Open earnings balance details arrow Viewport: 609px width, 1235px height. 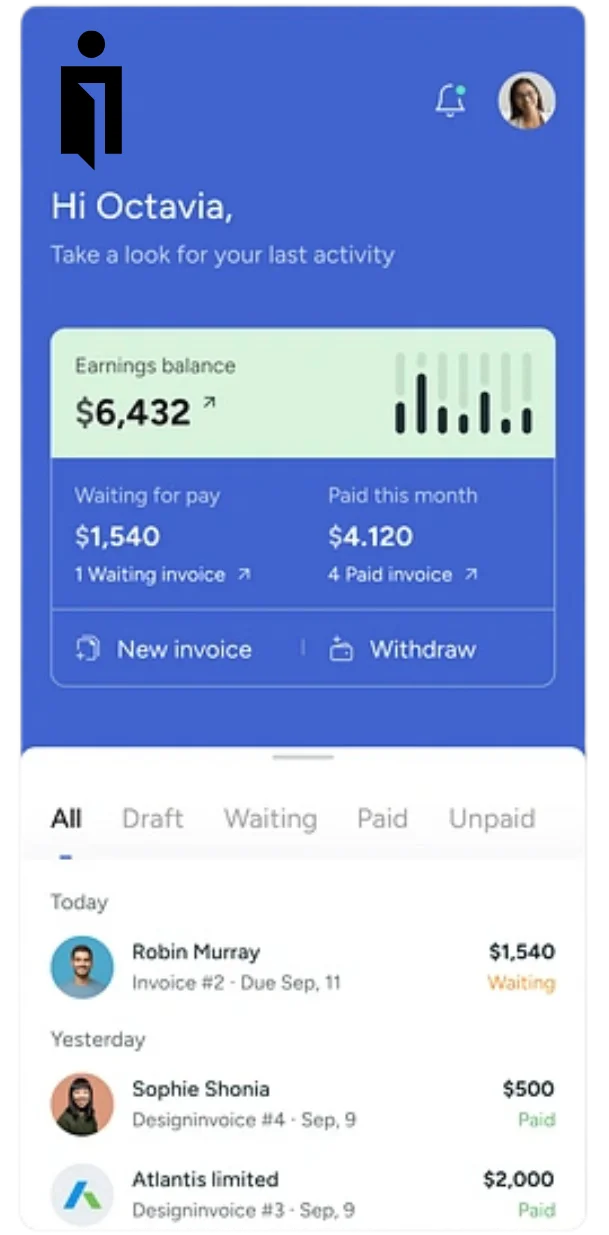click(209, 403)
